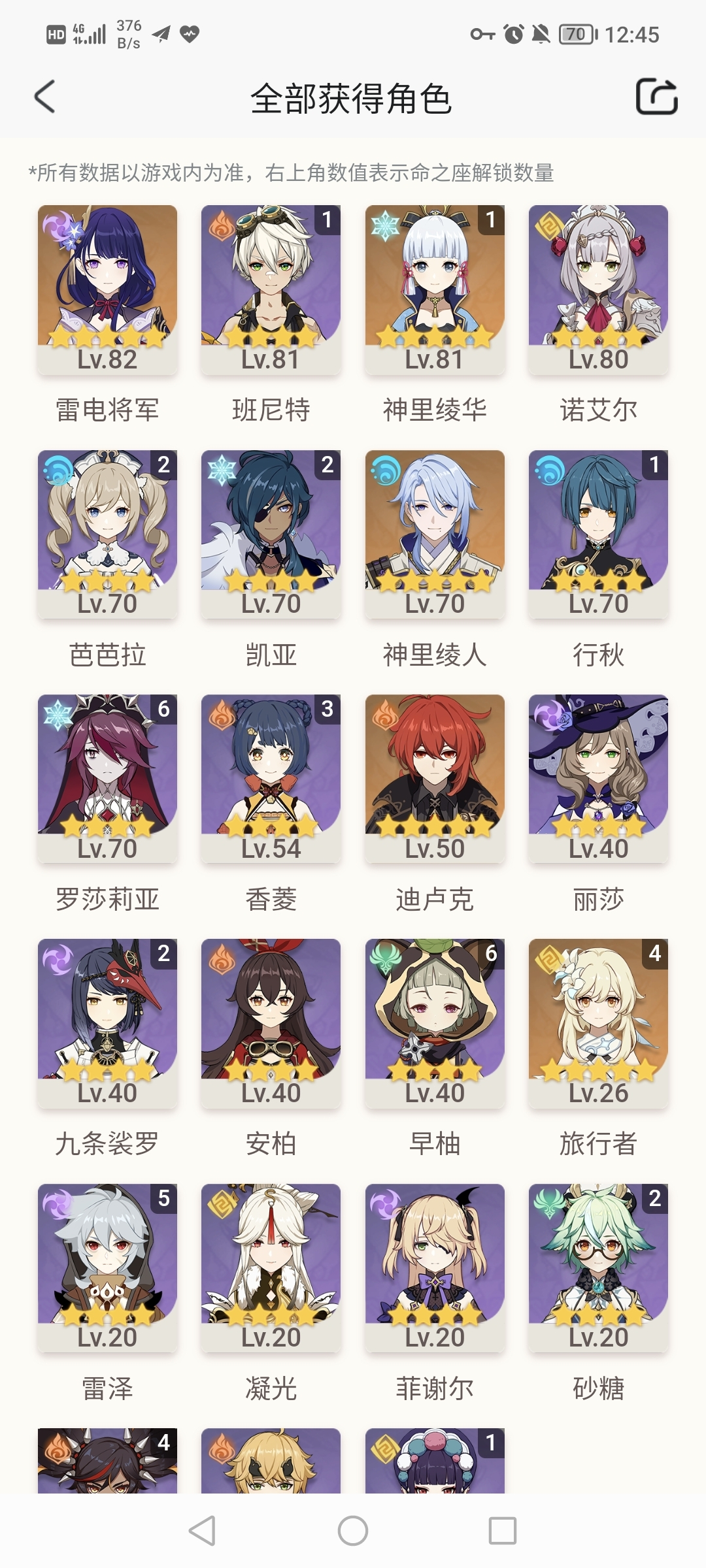Viewport: 706px width, 1568px height.
Task: Select 行秋 character card
Action: tap(598, 534)
